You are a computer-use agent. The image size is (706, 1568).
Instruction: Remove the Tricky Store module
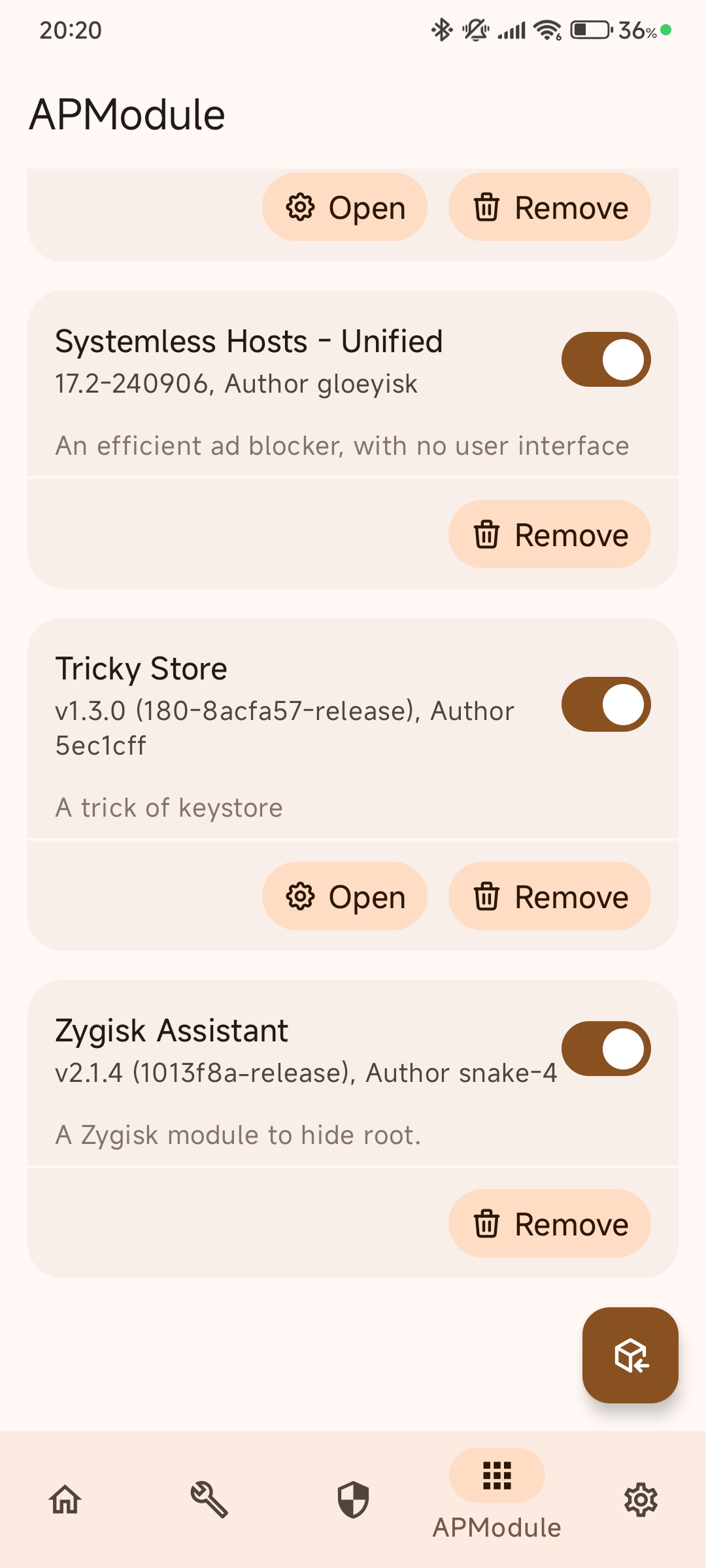549,896
